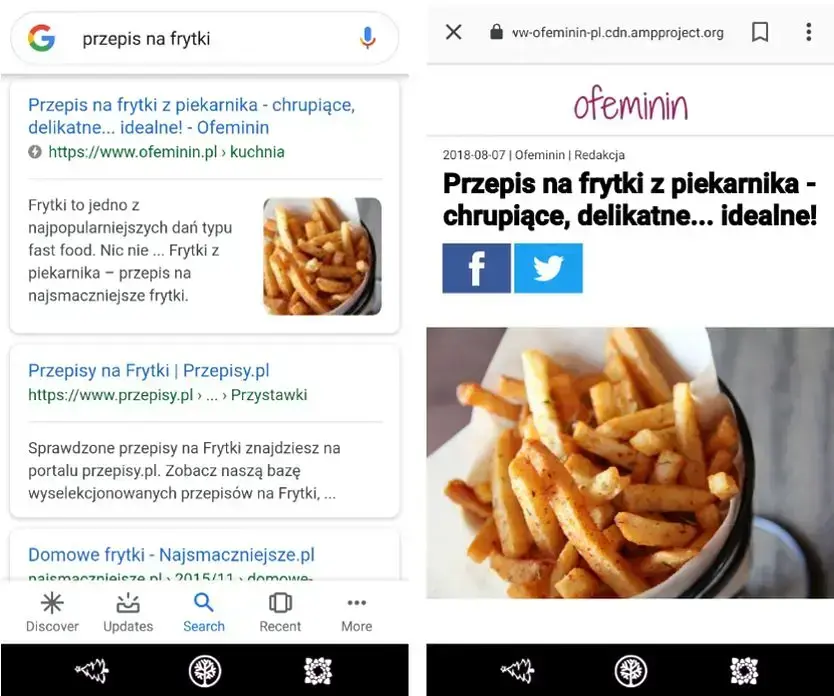The height and width of the screenshot is (696, 834).
Task: Start voice search with the microphone
Action: click(367, 39)
